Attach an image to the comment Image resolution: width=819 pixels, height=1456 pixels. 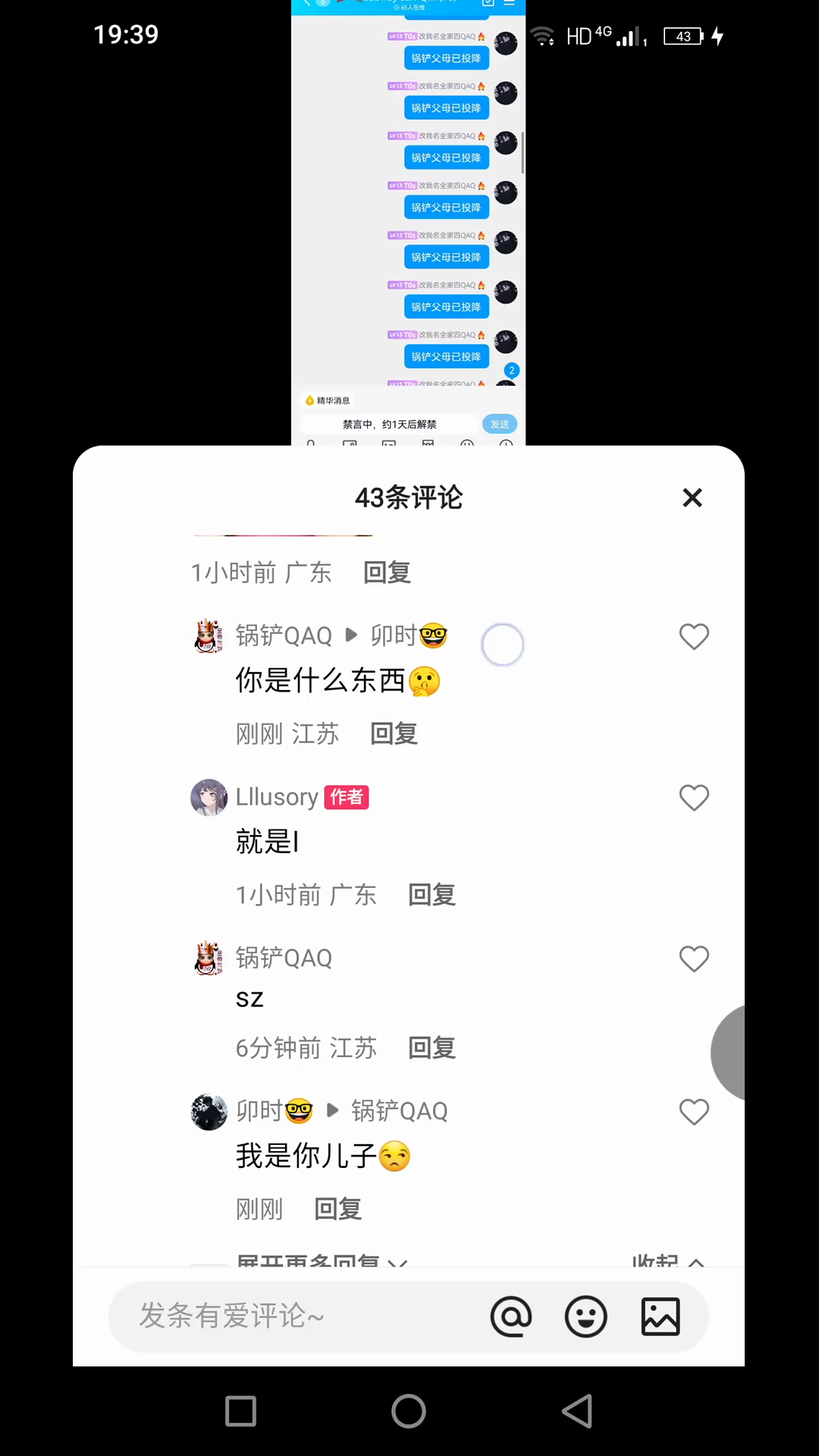(x=661, y=1316)
